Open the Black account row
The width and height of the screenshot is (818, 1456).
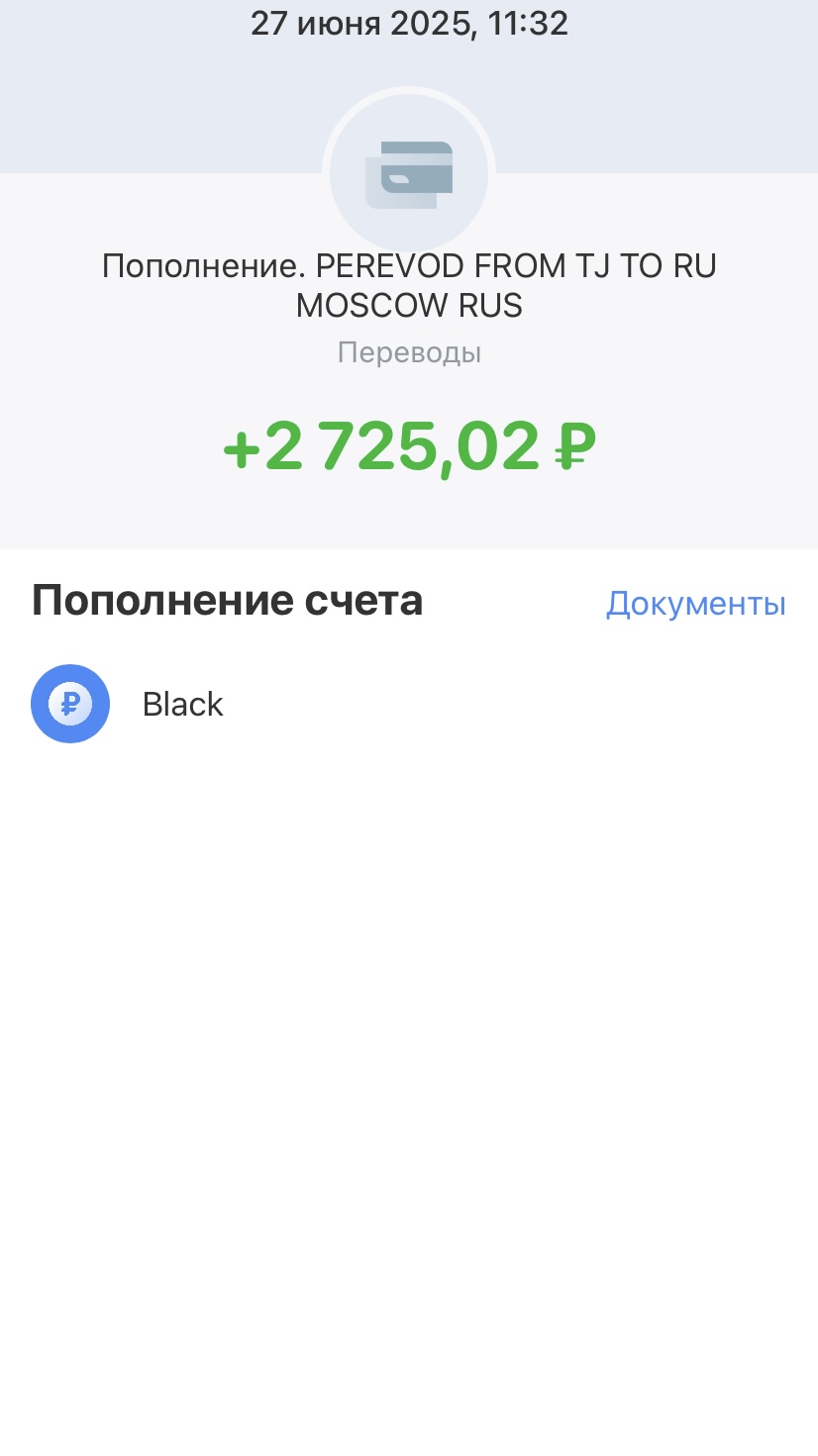[183, 704]
